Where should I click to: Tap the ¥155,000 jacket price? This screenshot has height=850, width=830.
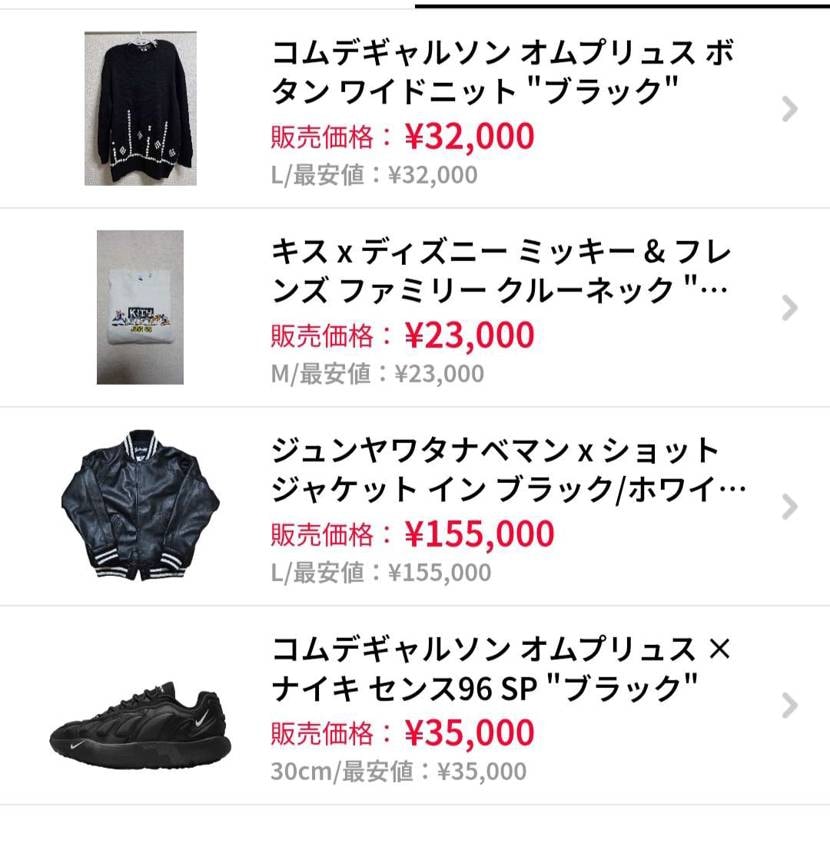480,535
